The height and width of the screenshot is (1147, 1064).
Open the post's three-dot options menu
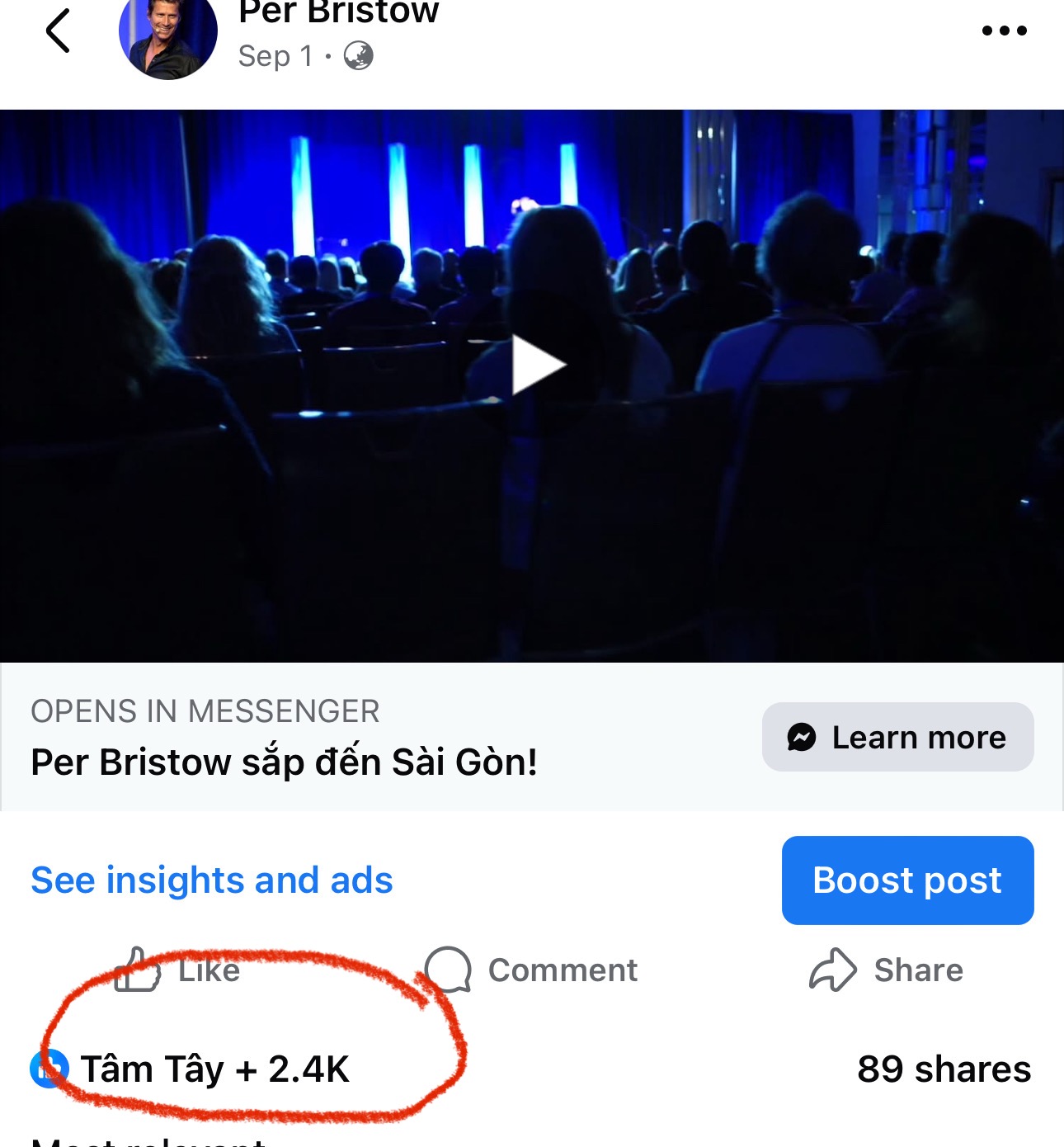click(1004, 31)
